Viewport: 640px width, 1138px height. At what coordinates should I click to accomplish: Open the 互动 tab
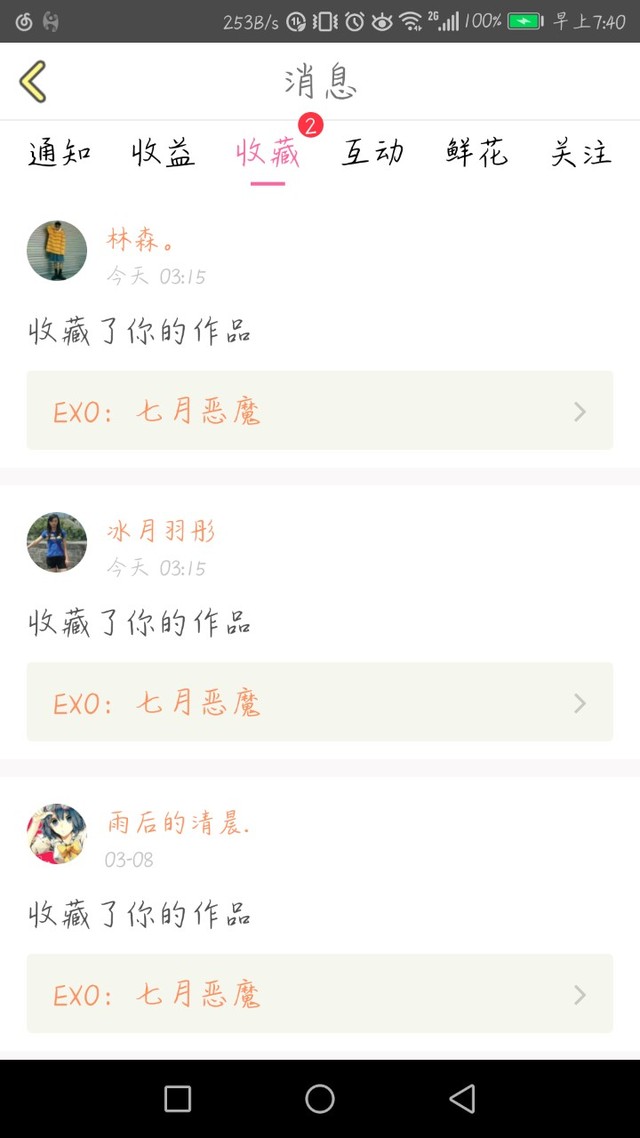[373, 153]
